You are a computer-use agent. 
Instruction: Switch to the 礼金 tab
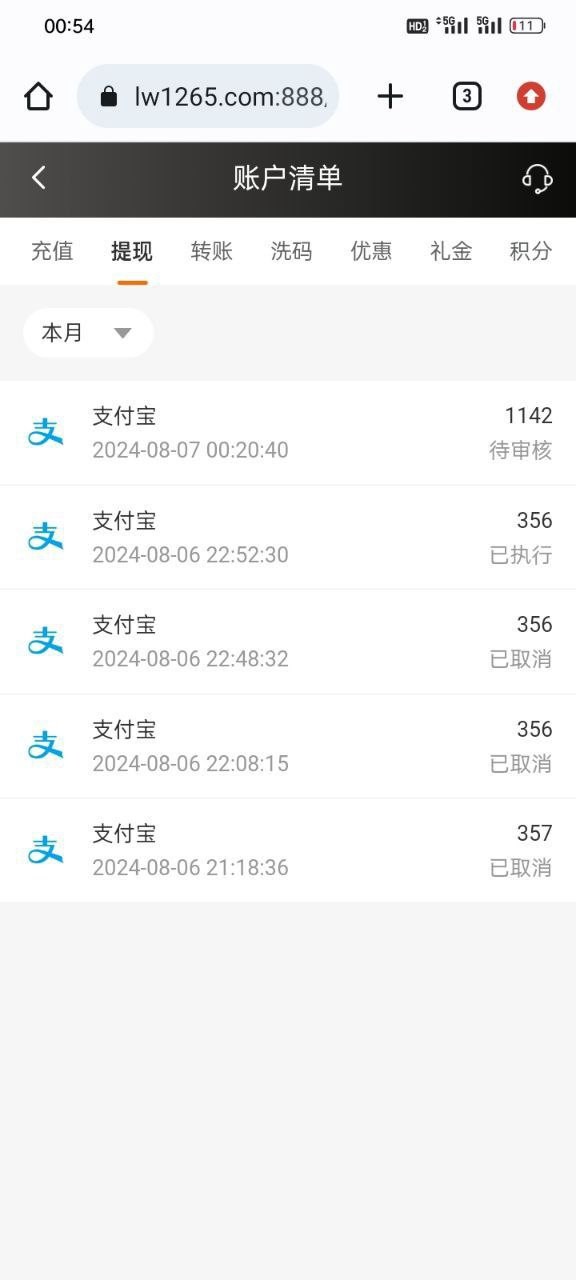451,251
